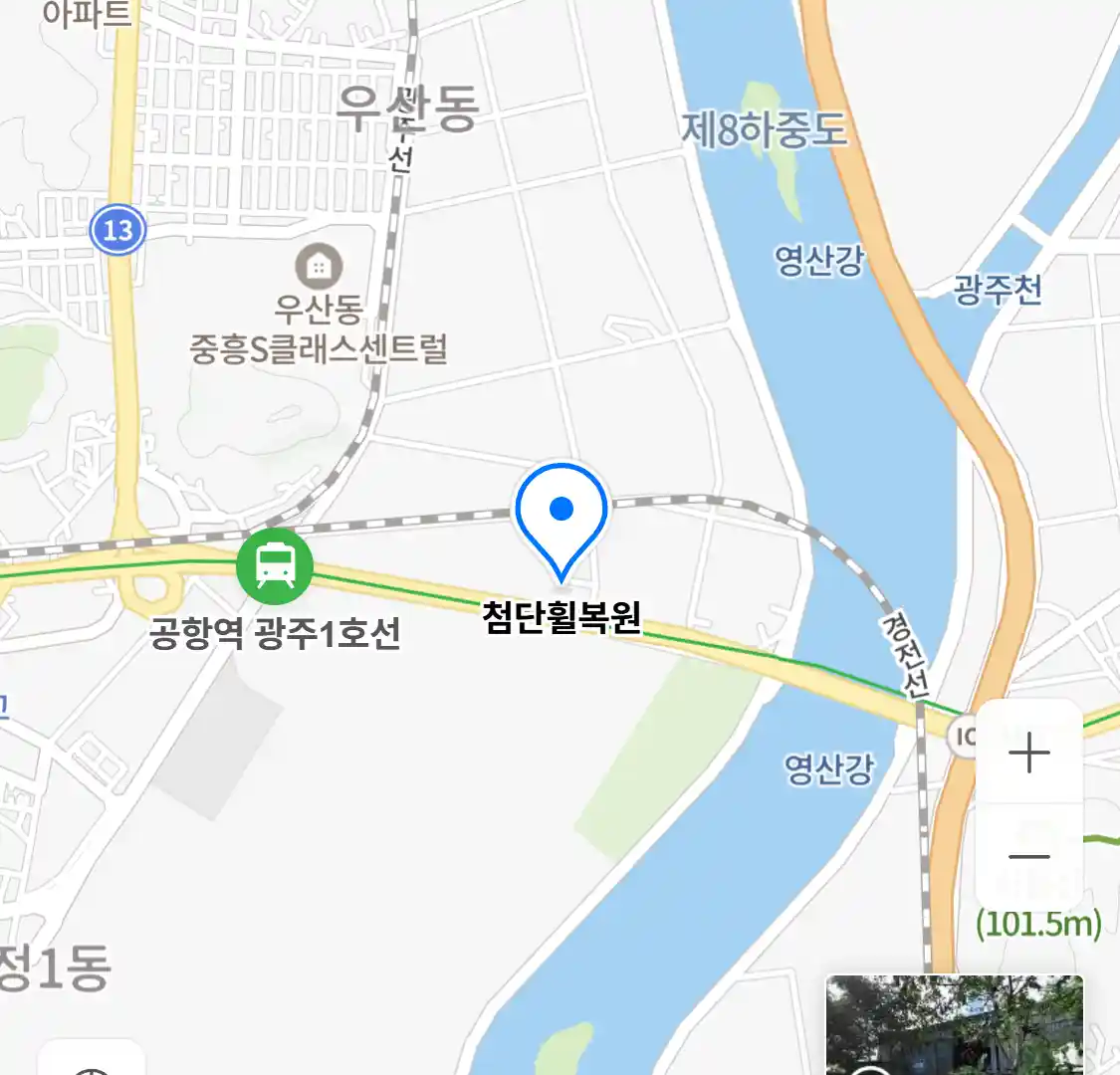Screen dimensions: 1120x1075
Task: Zoom out of the map
Action: pos(1028,855)
